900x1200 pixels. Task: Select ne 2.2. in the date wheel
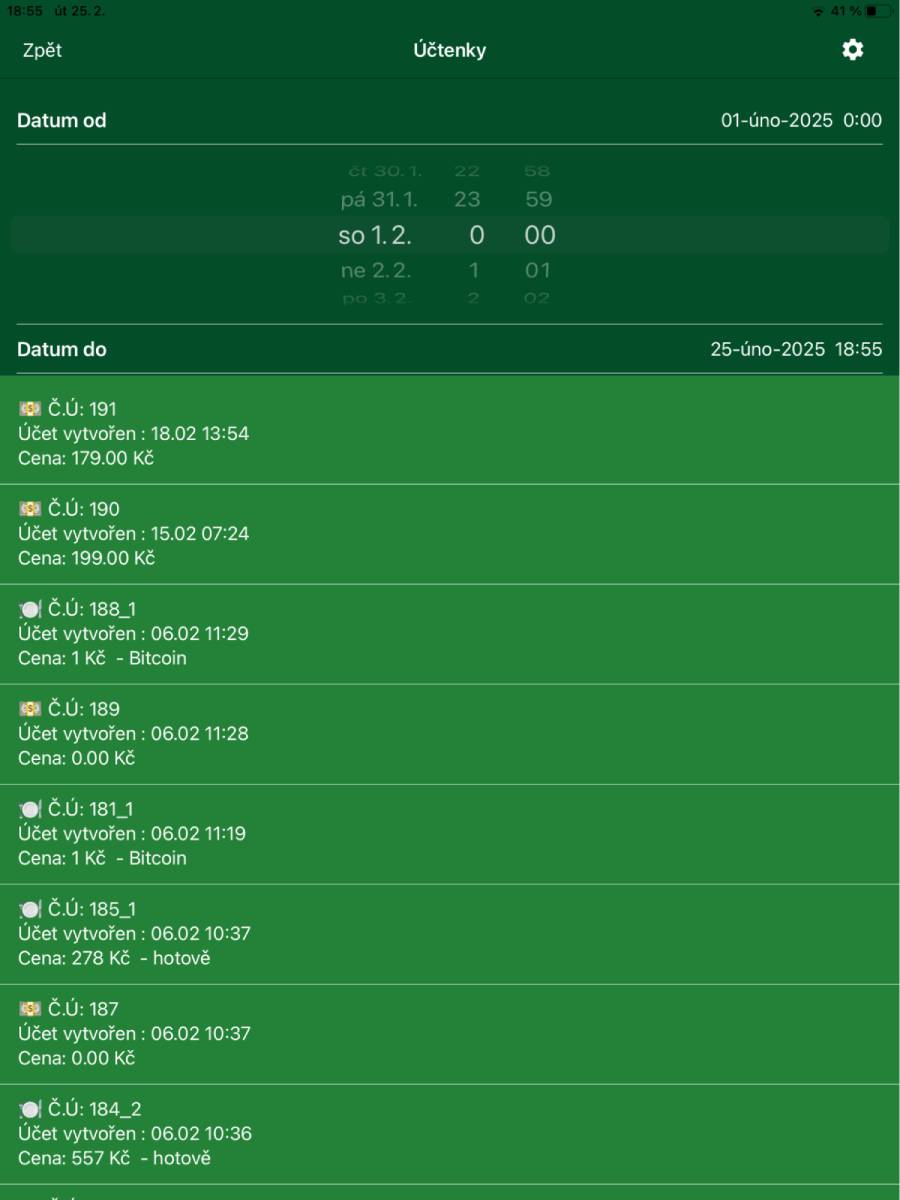pyautogui.click(x=376, y=270)
